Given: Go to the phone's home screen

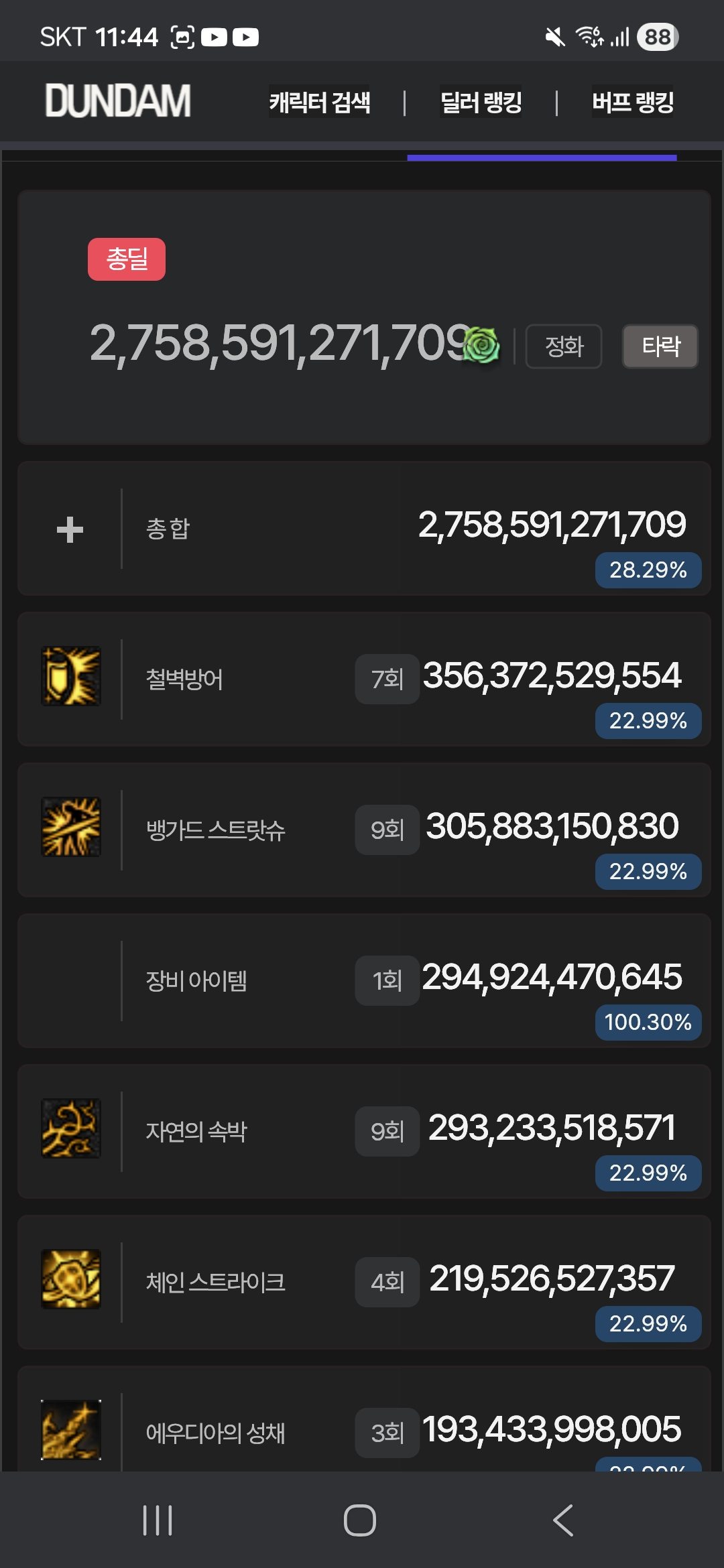Looking at the screenshot, I should coord(360,1520).
